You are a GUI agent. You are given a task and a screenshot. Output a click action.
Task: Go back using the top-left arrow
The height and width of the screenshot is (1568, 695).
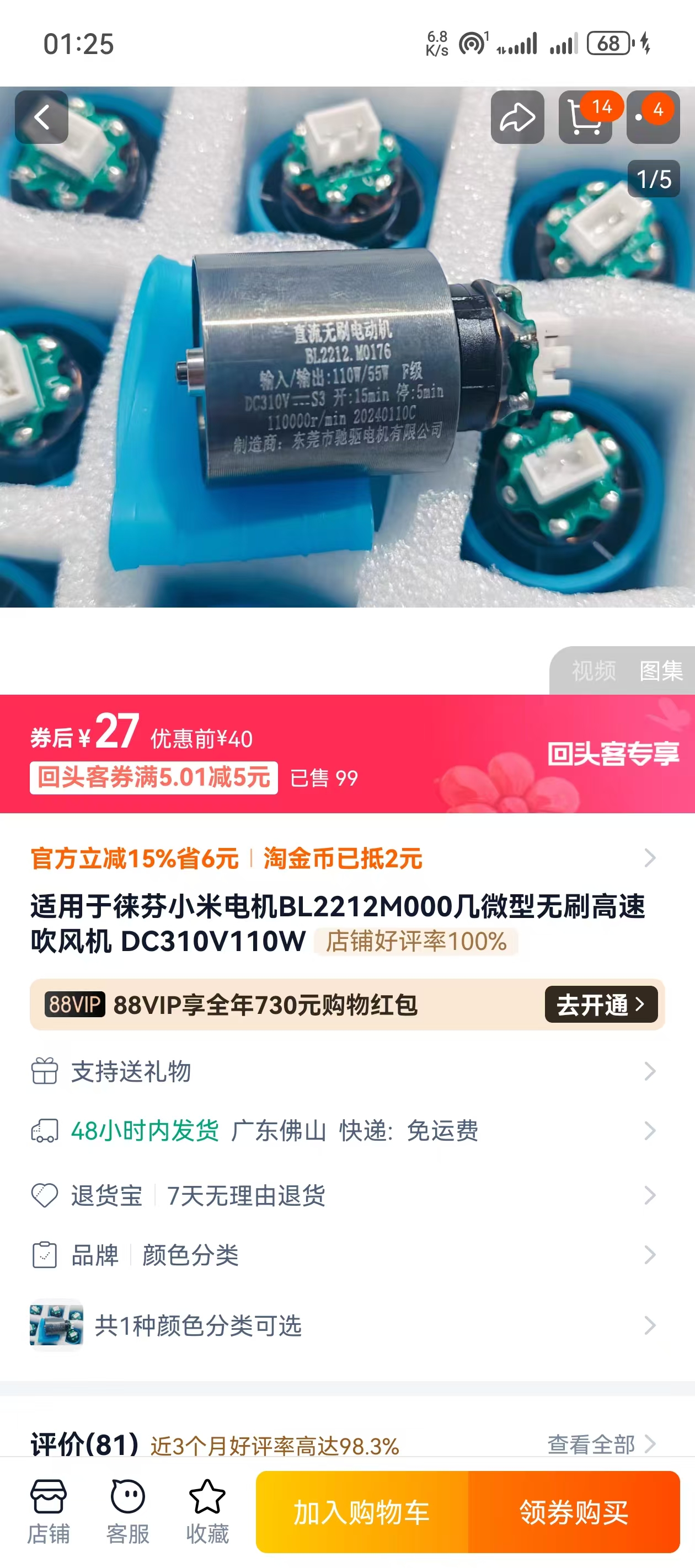pyautogui.click(x=41, y=117)
